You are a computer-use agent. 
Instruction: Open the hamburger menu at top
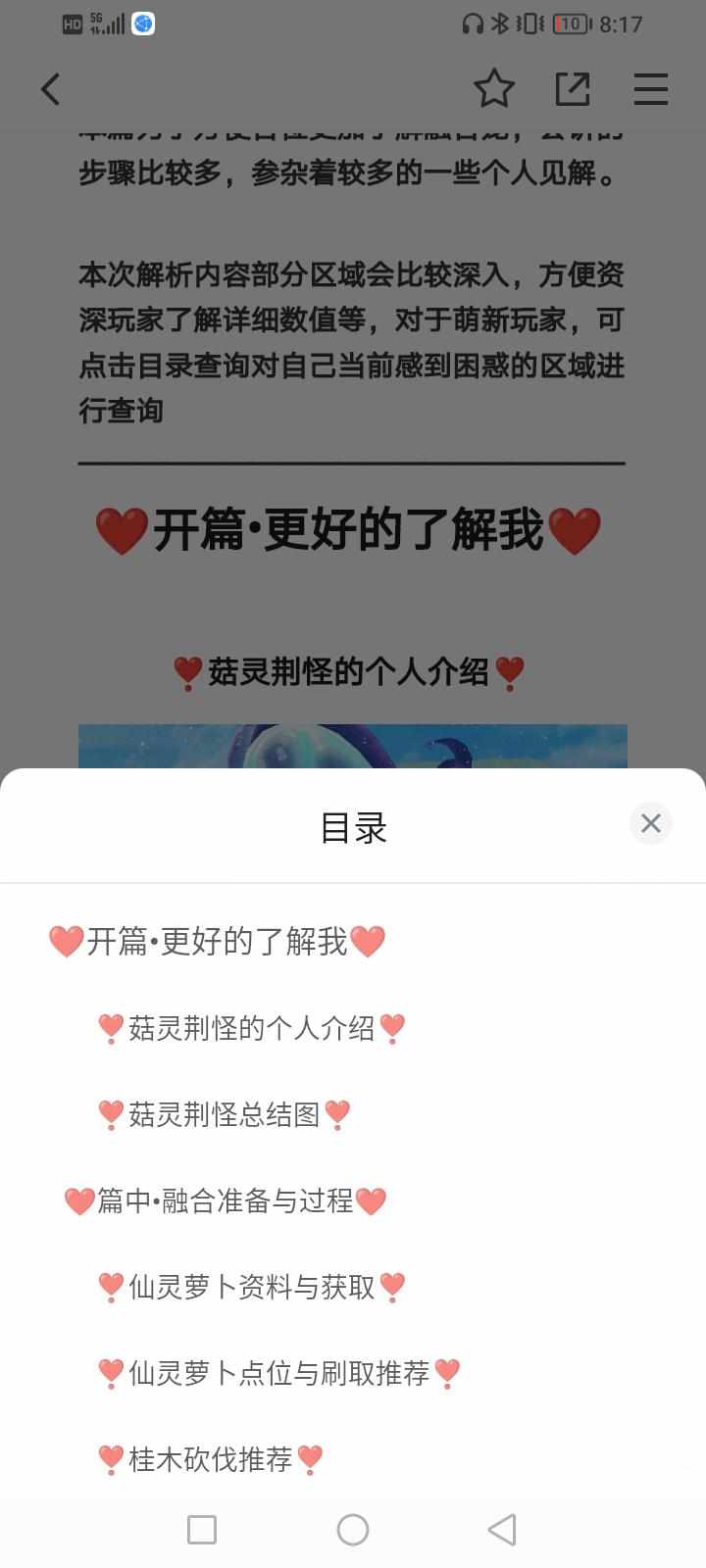coord(650,89)
